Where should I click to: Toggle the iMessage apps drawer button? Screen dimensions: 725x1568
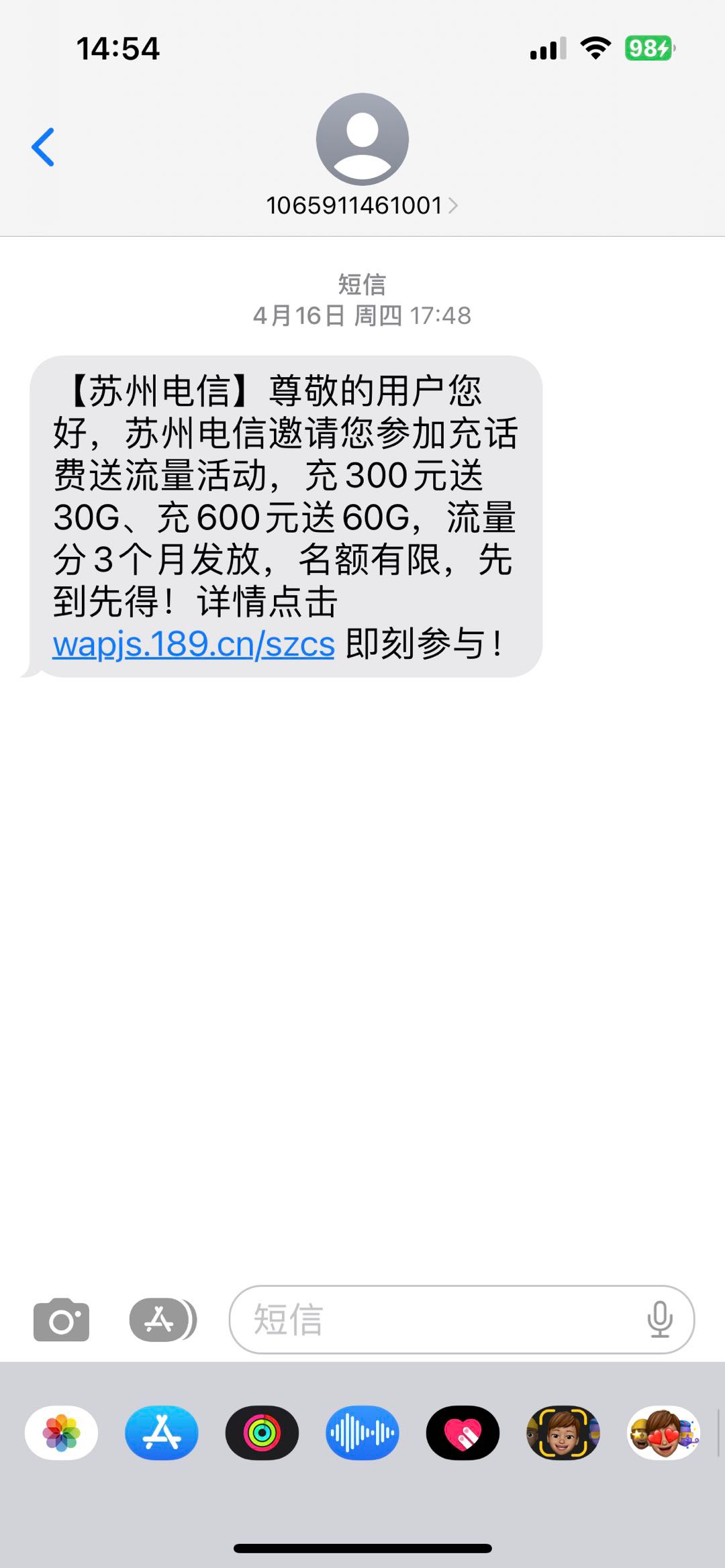161,1320
